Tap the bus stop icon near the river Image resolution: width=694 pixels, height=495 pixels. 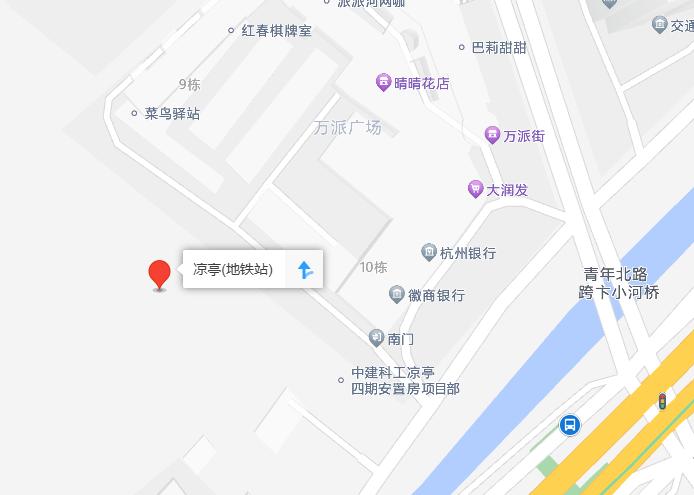click(x=569, y=425)
